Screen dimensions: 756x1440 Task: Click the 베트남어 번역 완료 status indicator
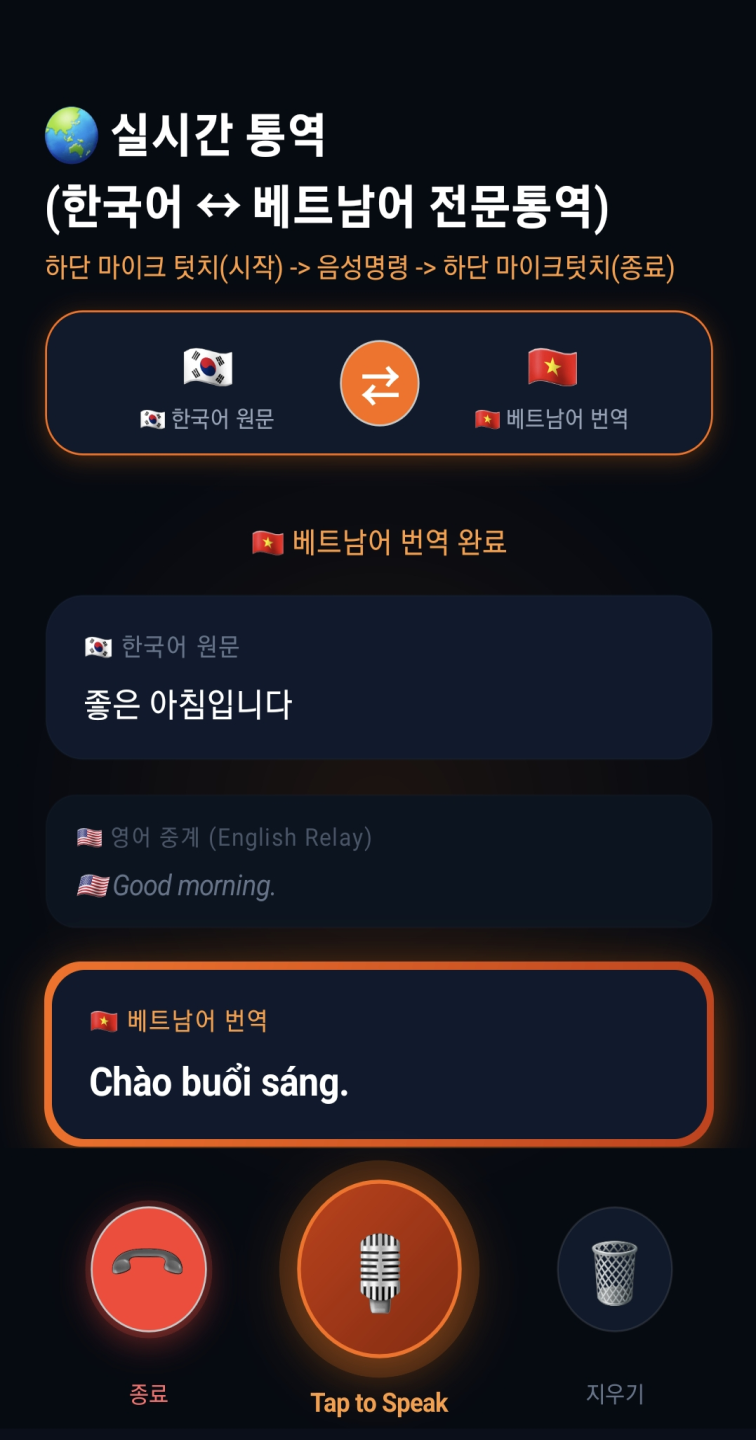point(378,541)
